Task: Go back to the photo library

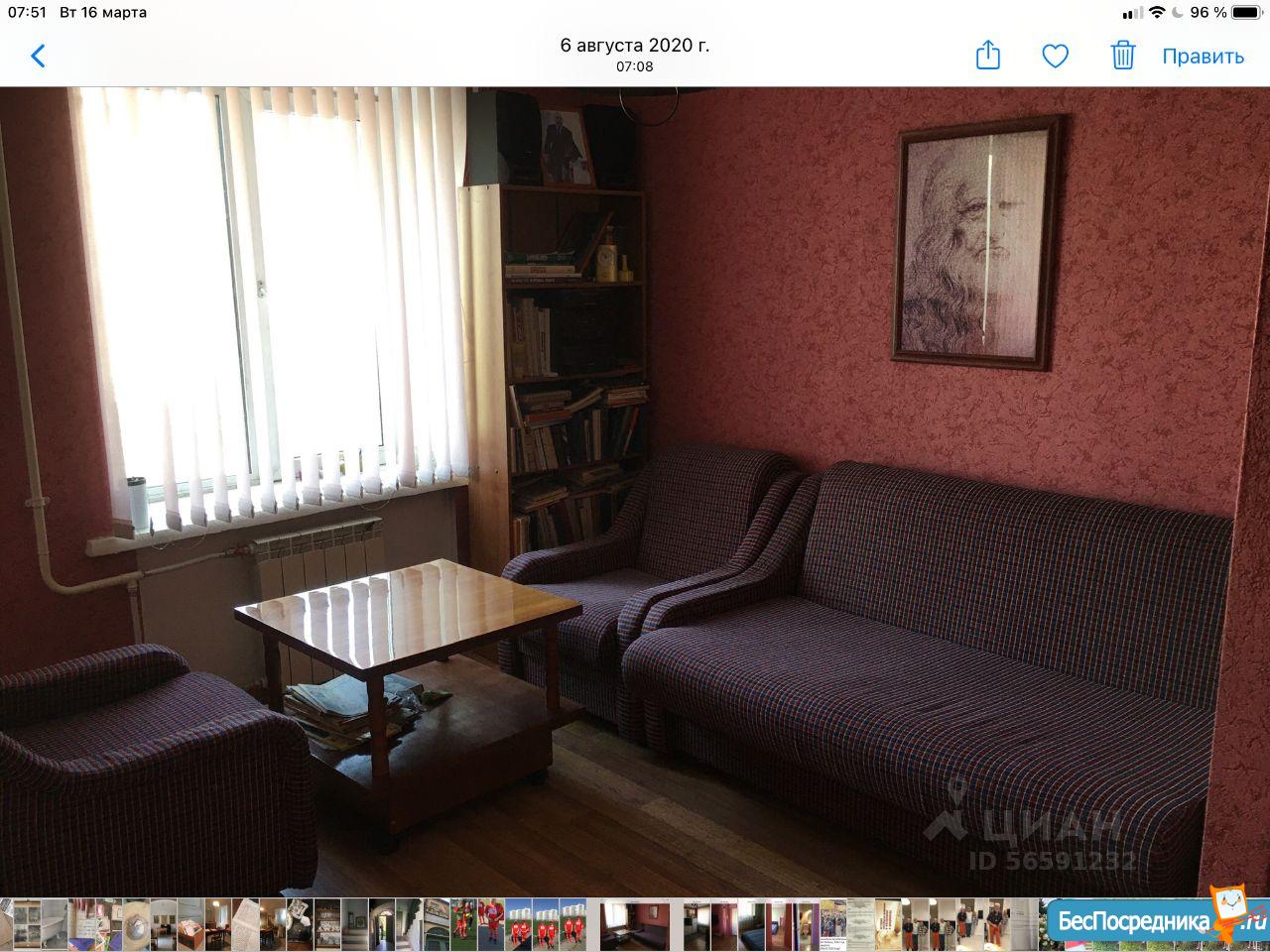Action: point(38,56)
